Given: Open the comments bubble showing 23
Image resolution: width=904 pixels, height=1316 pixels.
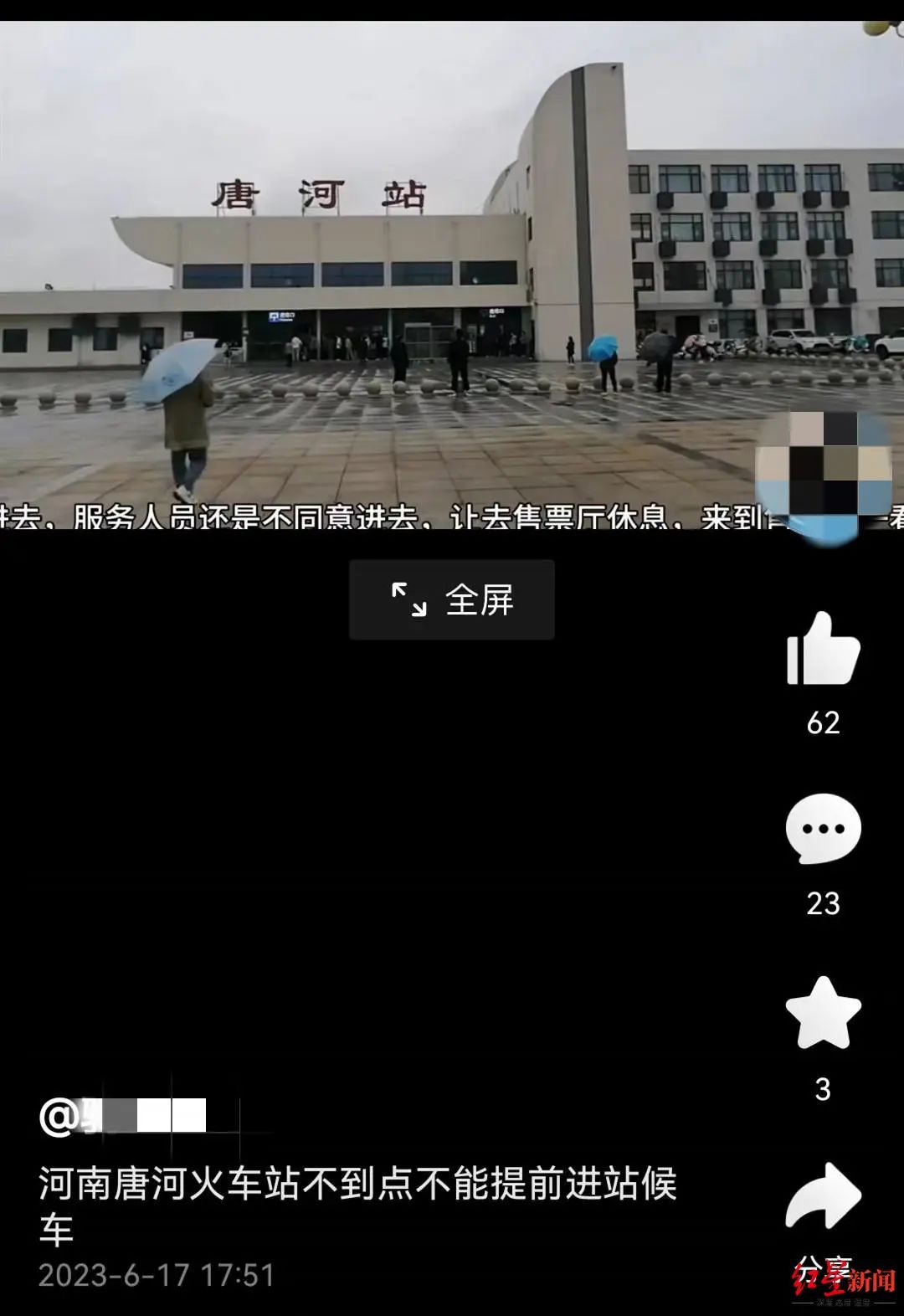Looking at the screenshot, I should [x=823, y=829].
